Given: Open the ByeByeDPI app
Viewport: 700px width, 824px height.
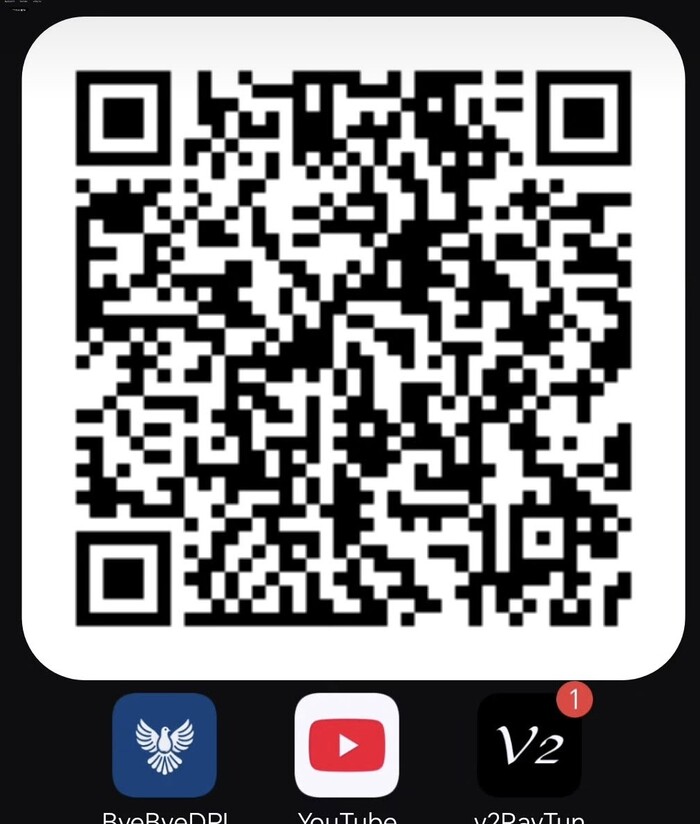Looking at the screenshot, I should [164, 745].
